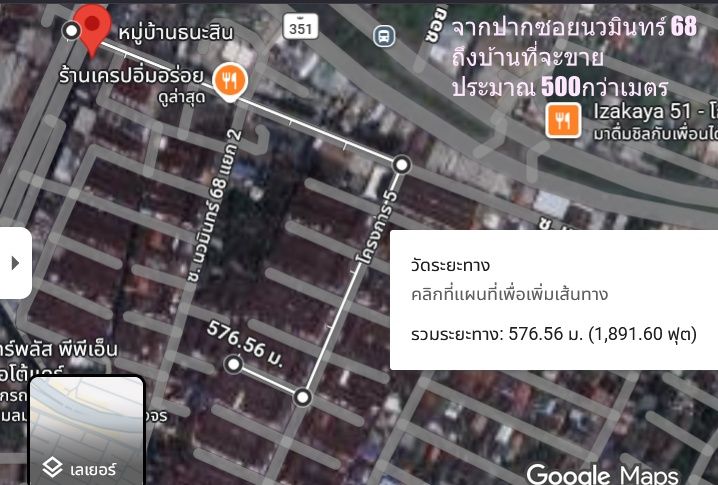The height and width of the screenshot is (485, 718).
Task: Tap the red pin at หมู่บ้านธนะสิน
Action: tap(95, 28)
